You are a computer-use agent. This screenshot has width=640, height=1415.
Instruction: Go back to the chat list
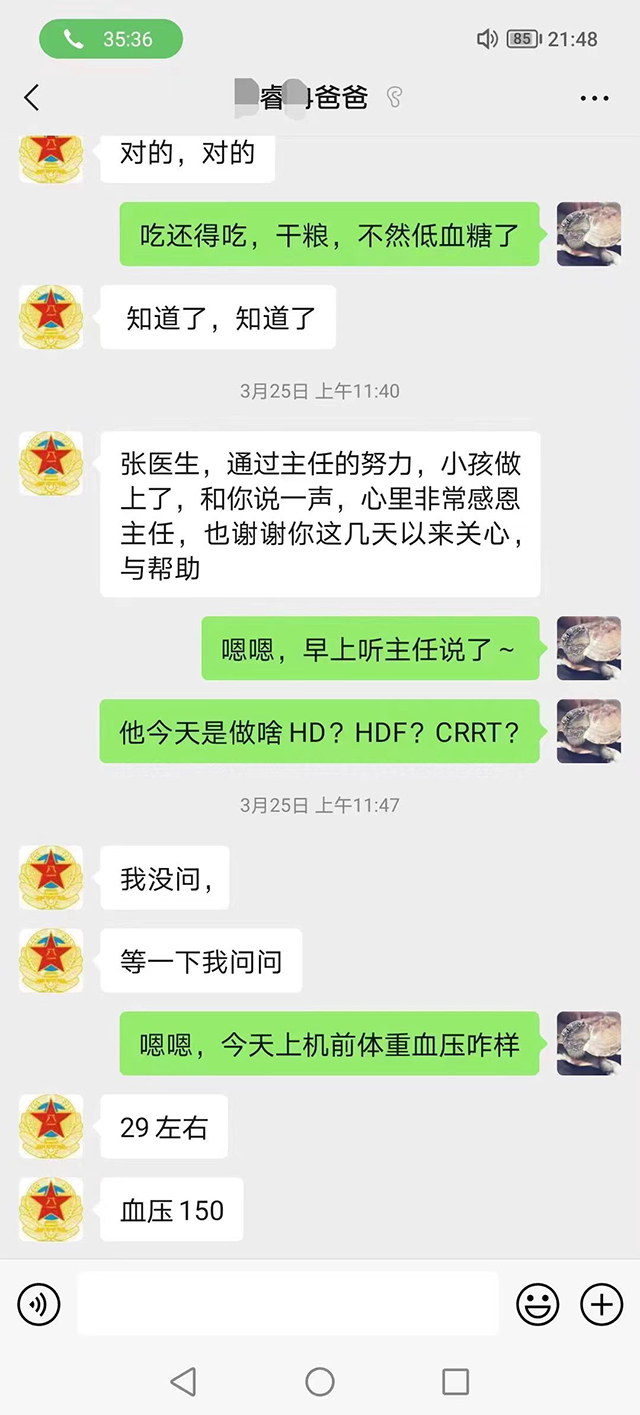tap(32, 98)
